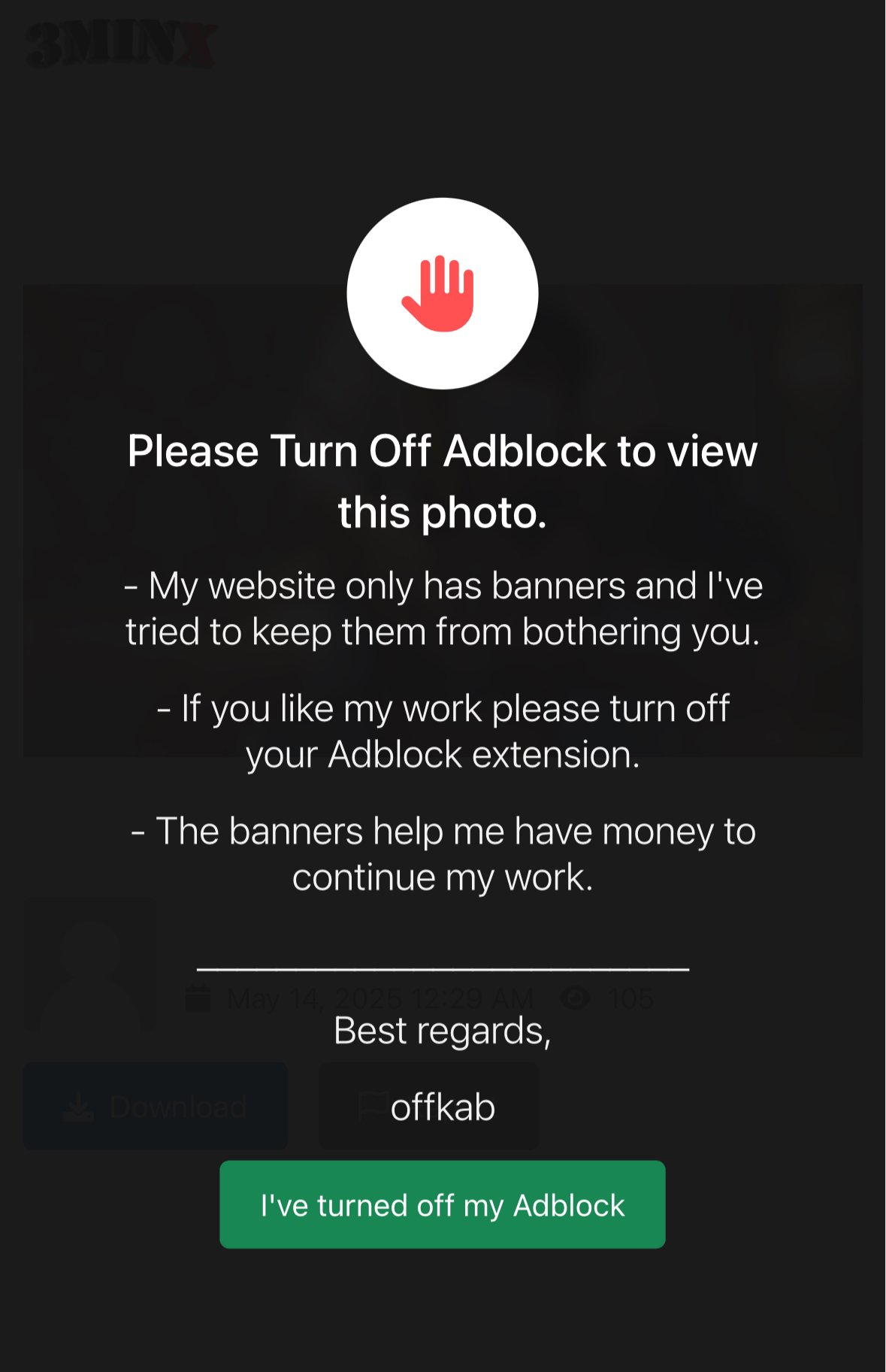Viewport: 886px width, 1372px height.
Task: Select the white circle containing the hand
Action: tap(443, 293)
